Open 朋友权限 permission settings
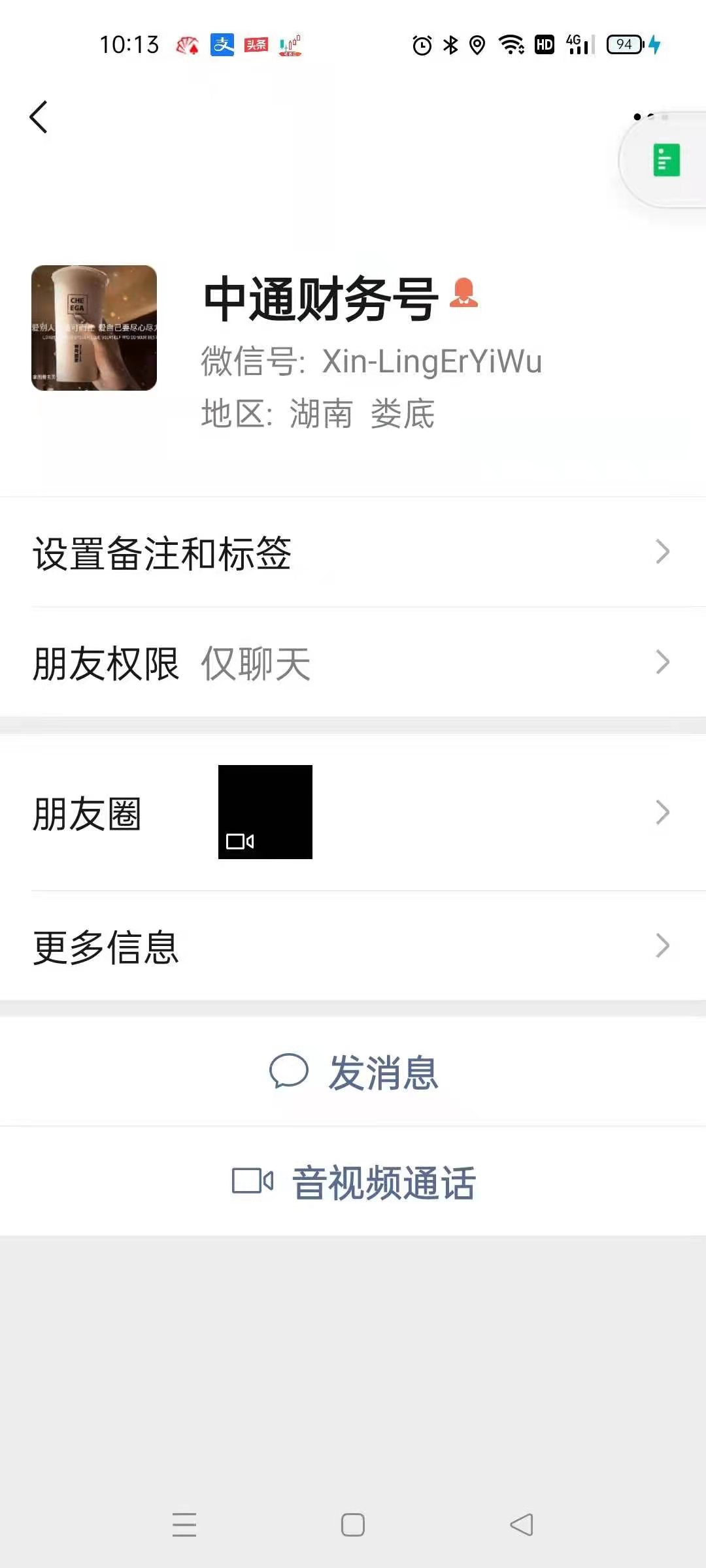This screenshot has height=1568, width=706. pos(353,662)
